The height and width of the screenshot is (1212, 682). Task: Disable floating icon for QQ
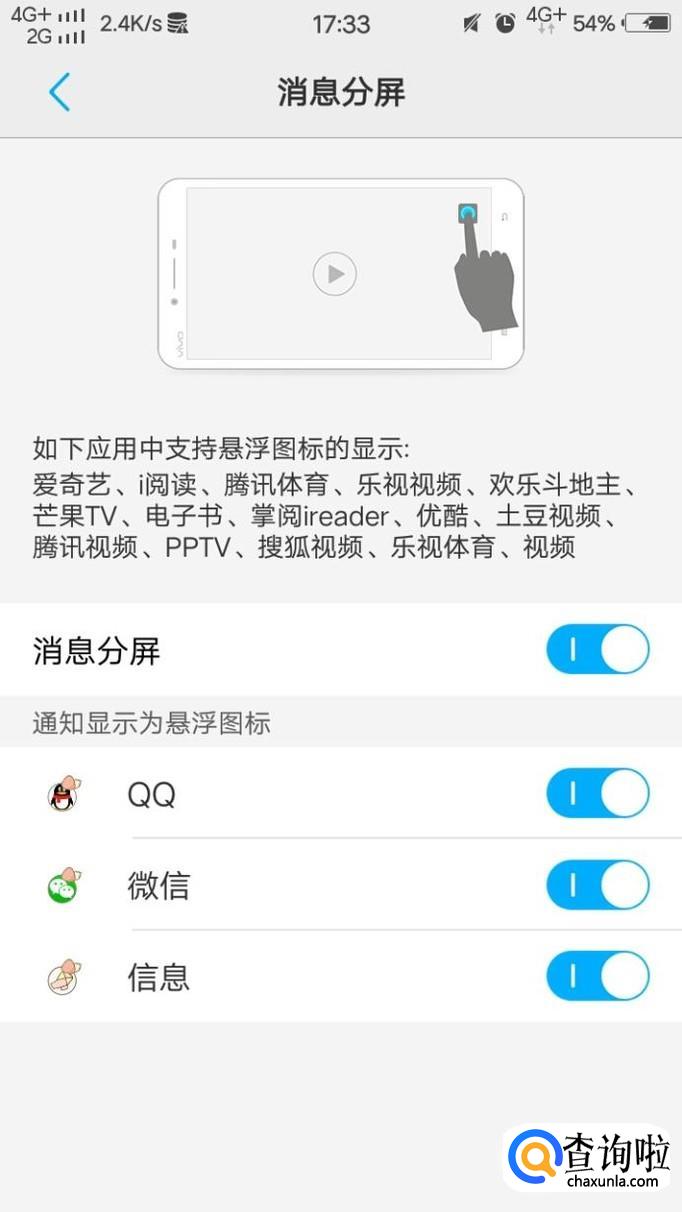click(x=597, y=794)
